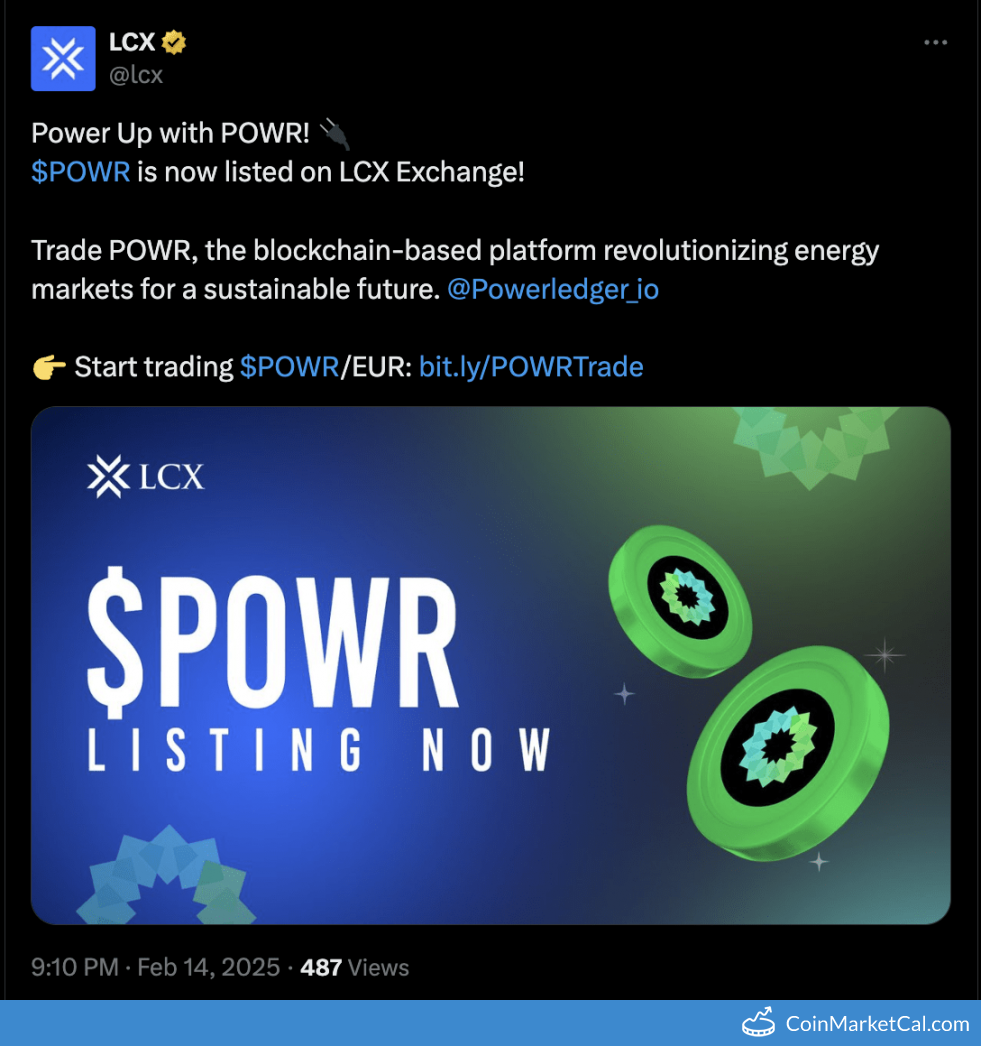Open the @Powerledger_io mention
The height and width of the screenshot is (1046, 981).
tap(553, 290)
